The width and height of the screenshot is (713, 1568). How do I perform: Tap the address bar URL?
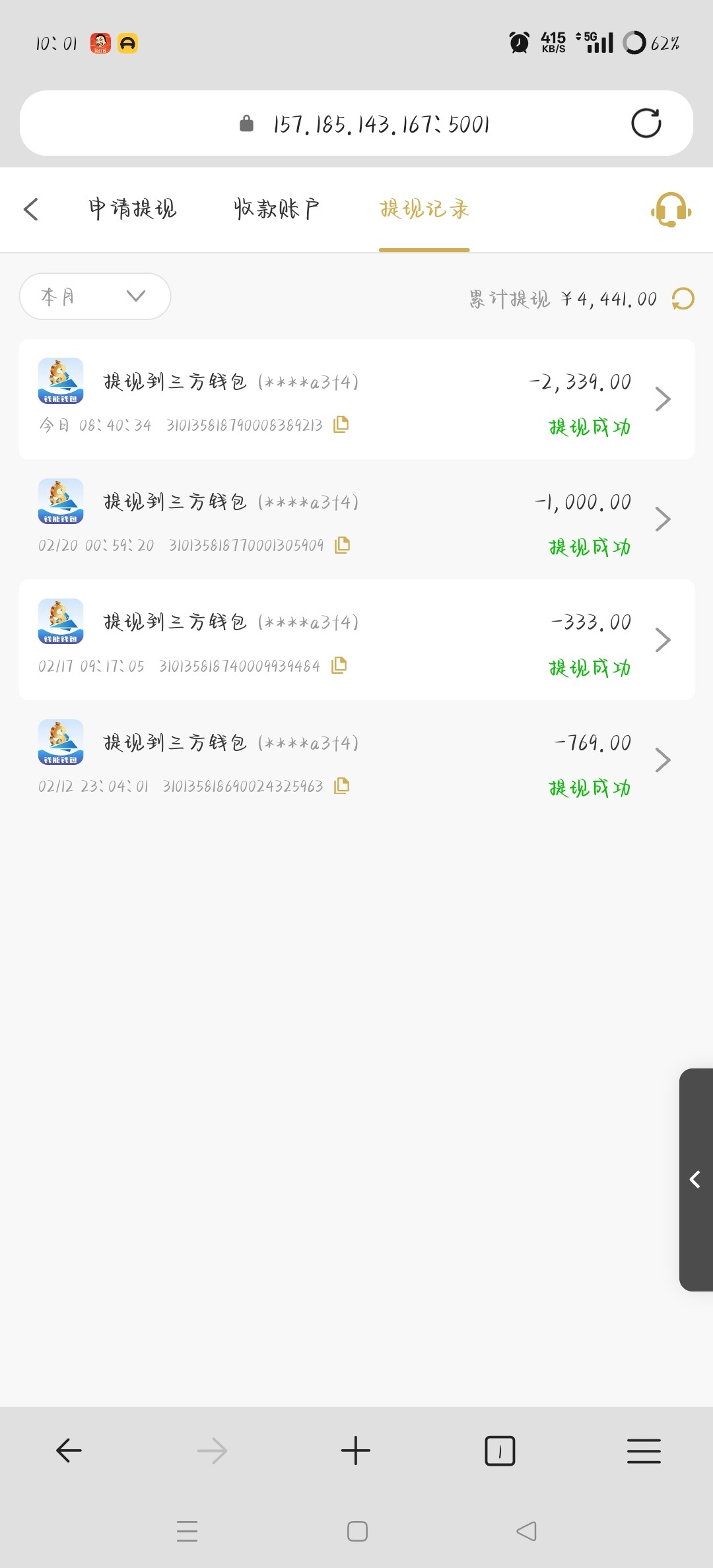tap(381, 124)
